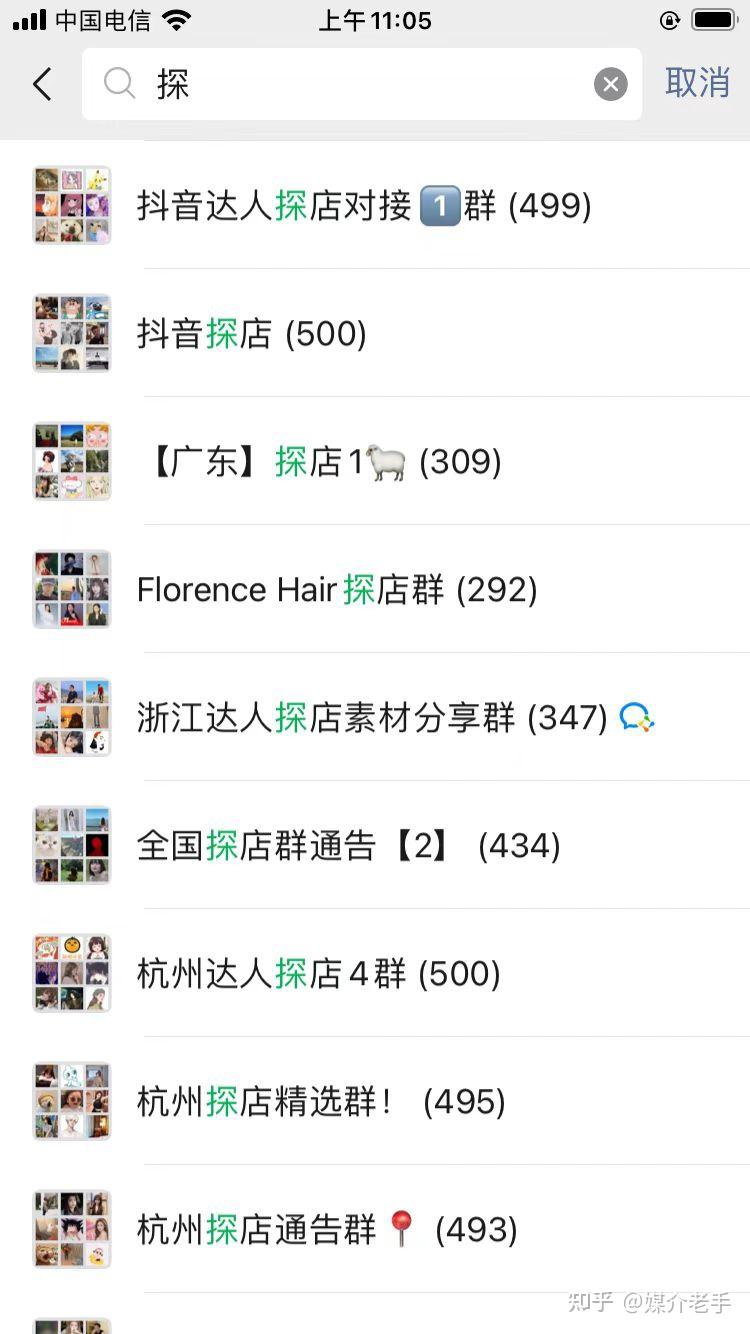
Task: Open the 抖音达人探店对接1群 group chat
Action: pos(375,205)
